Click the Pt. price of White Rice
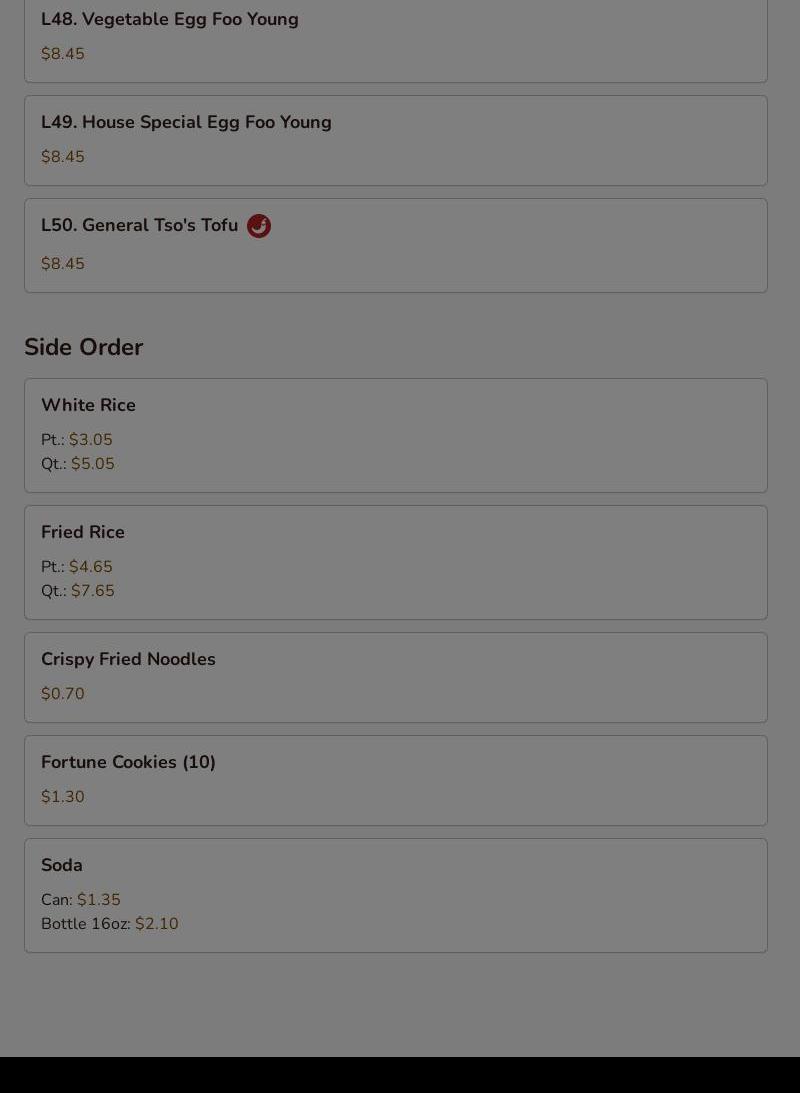The width and height of the screenshot is (800, 1093). [x=90, y=439]
